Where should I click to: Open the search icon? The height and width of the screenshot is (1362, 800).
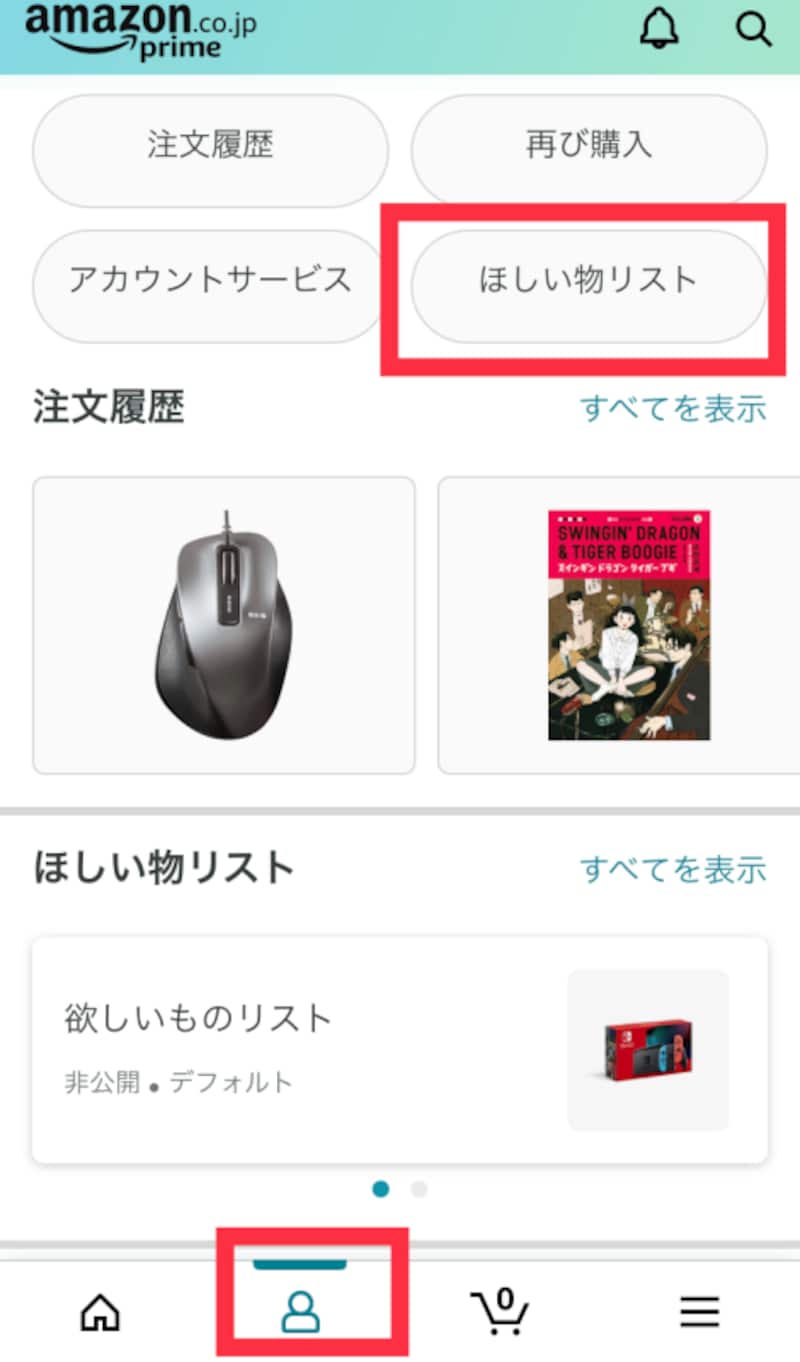(752, 29)
